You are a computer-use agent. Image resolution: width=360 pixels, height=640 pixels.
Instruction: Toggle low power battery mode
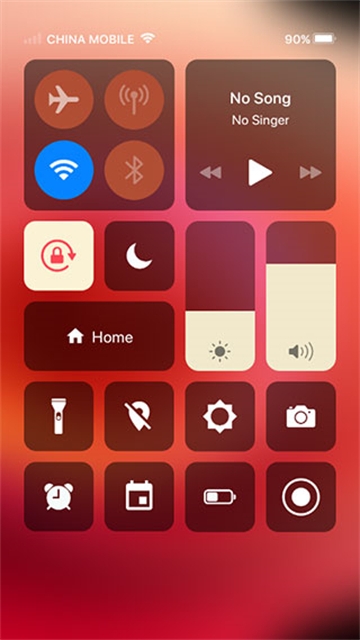[x=220, y=497]
